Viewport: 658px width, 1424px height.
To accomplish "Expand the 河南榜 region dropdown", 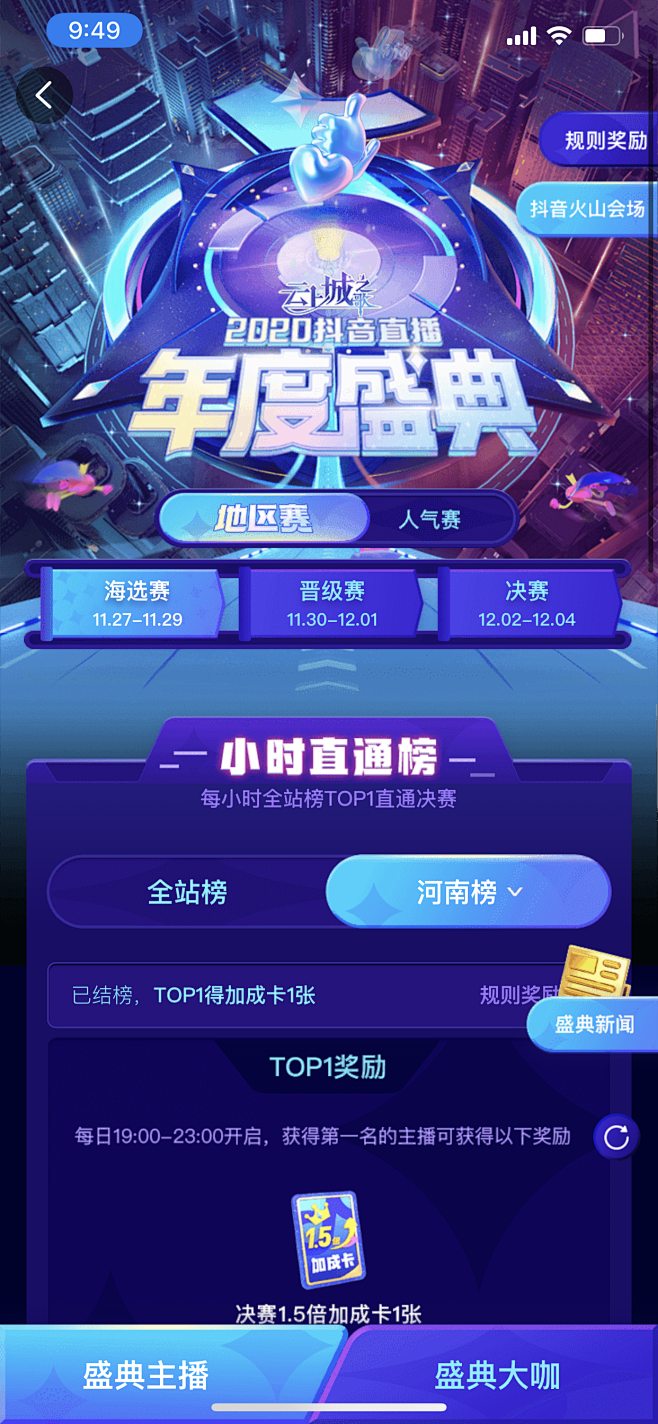I will tap(468, 891).
